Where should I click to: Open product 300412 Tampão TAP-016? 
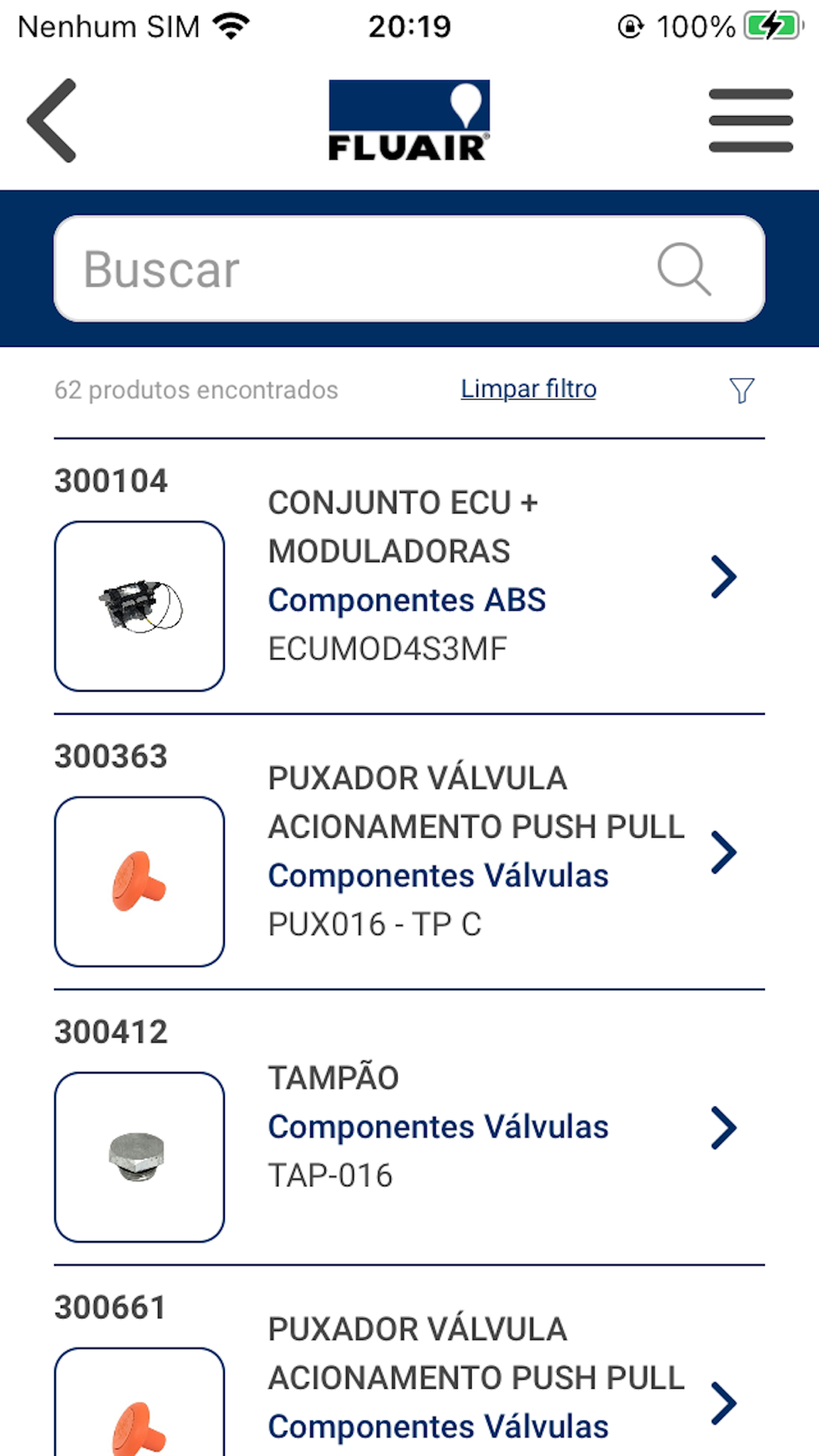tap(409, 1128)
